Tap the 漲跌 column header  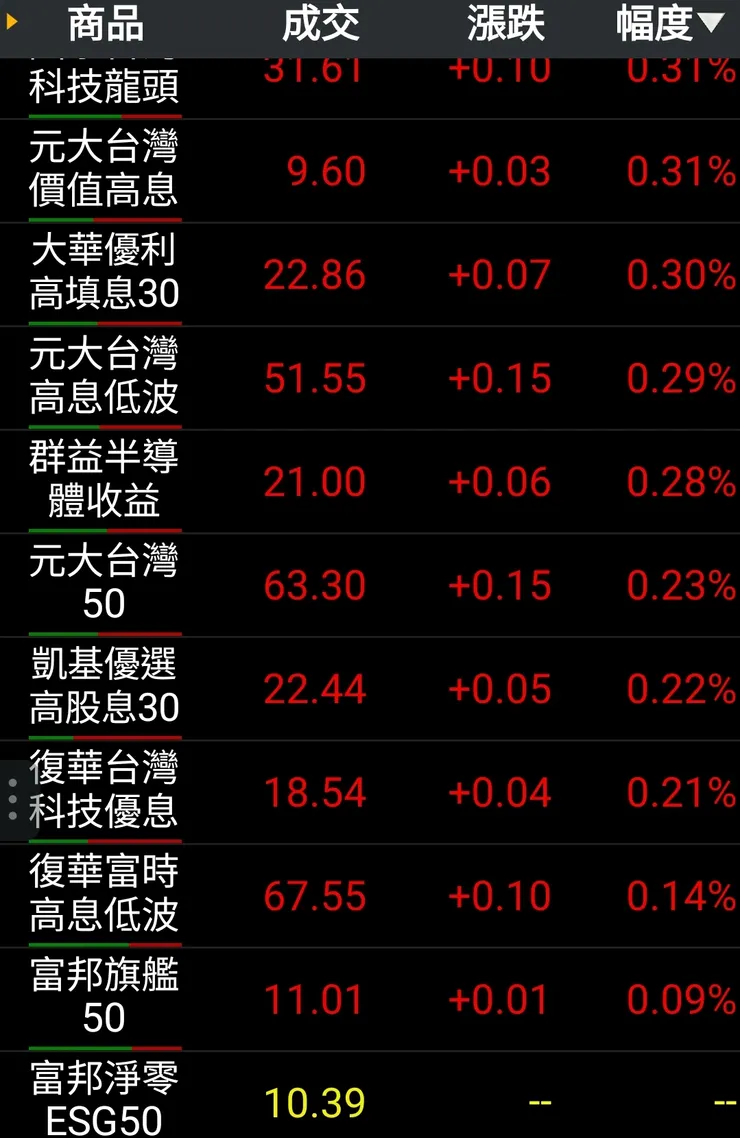coord(505,26)
